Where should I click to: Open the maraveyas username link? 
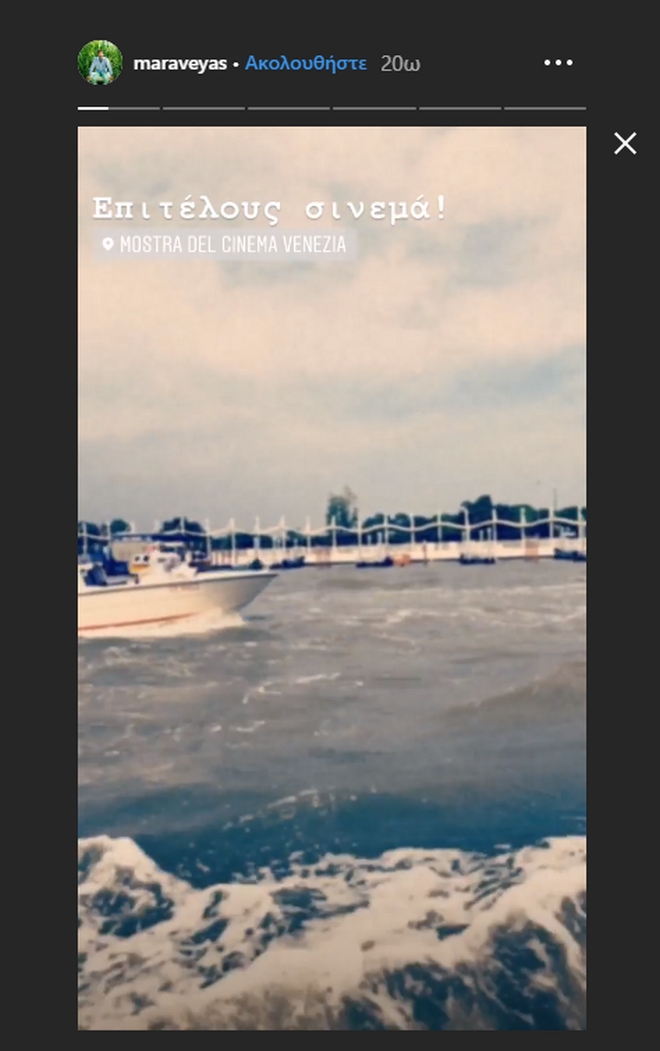pos(180,63)
